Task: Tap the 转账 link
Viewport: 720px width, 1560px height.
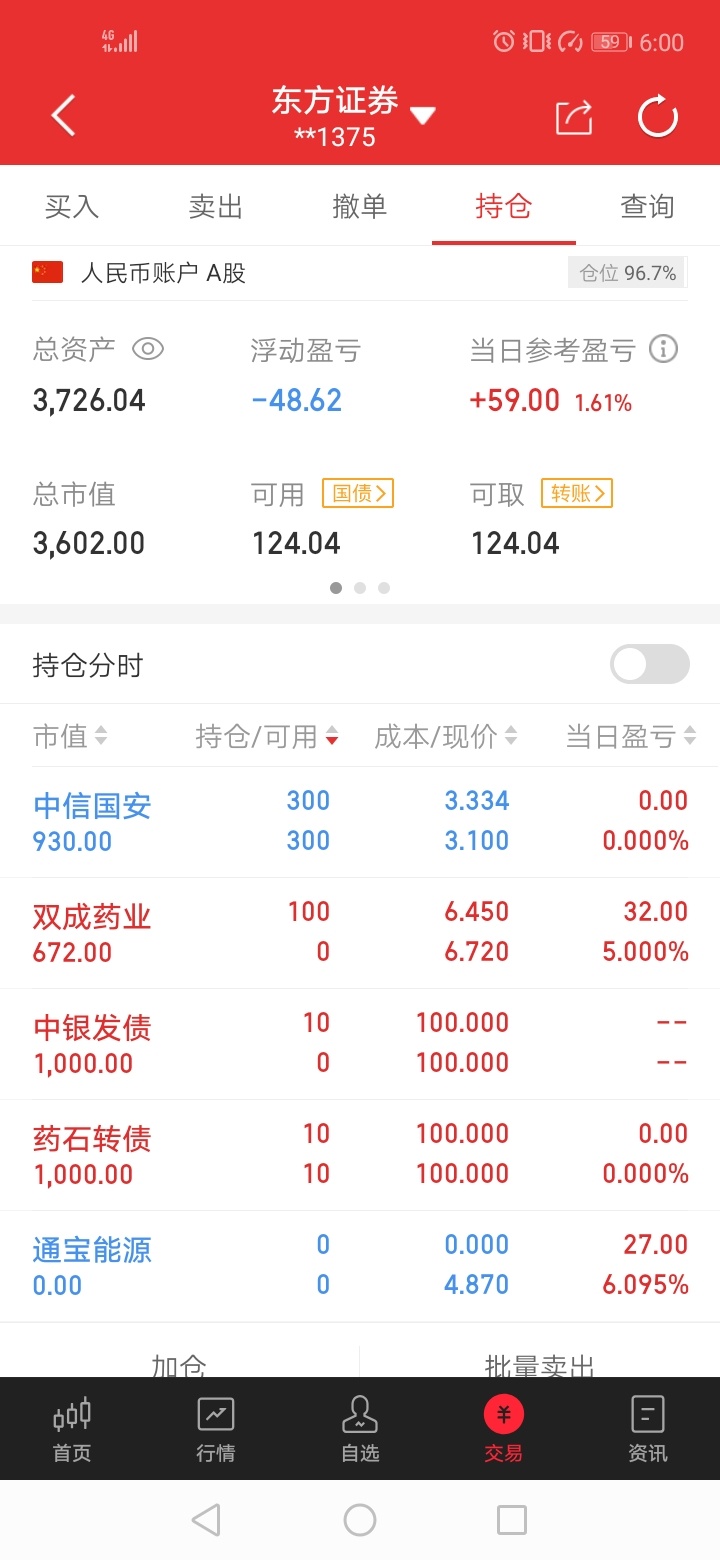Action: pos(577,493)
